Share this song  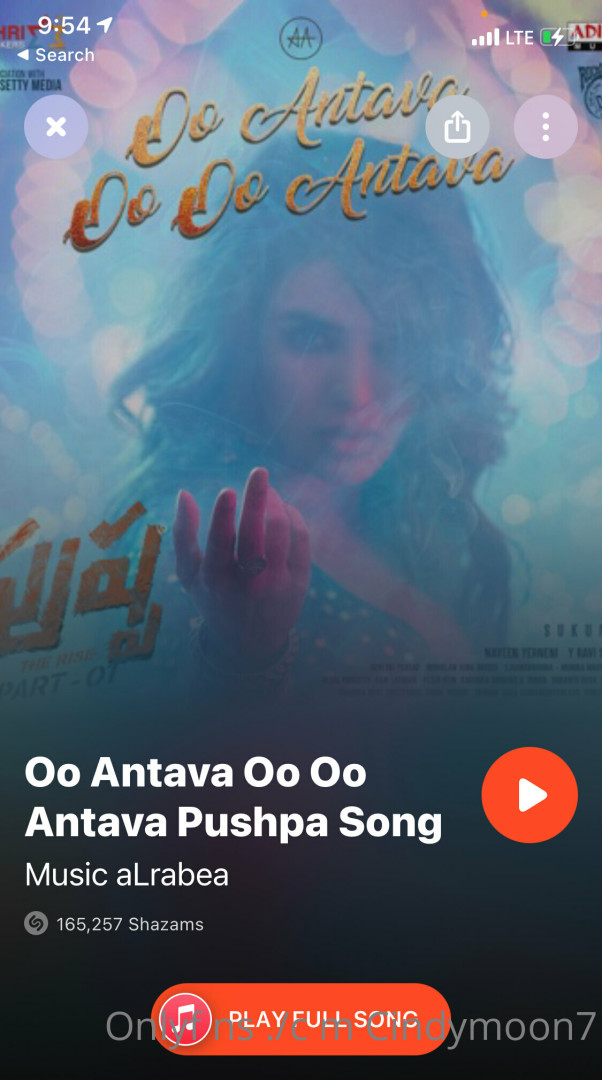tap(457, 127)
